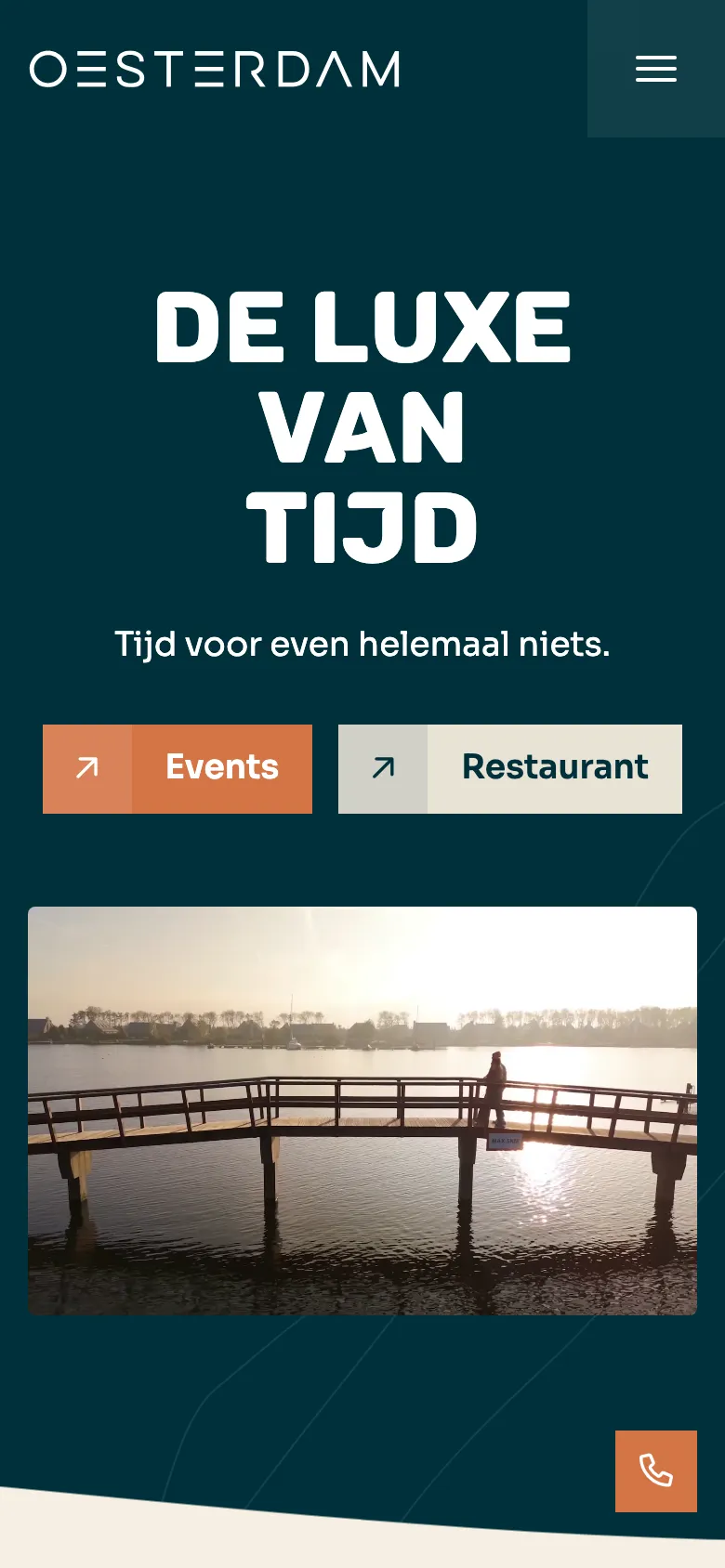The width and height of the screenshot is (725, 1568).
Task: Expand the site navigation via the menu icon
Action: [x=655, y=69]
